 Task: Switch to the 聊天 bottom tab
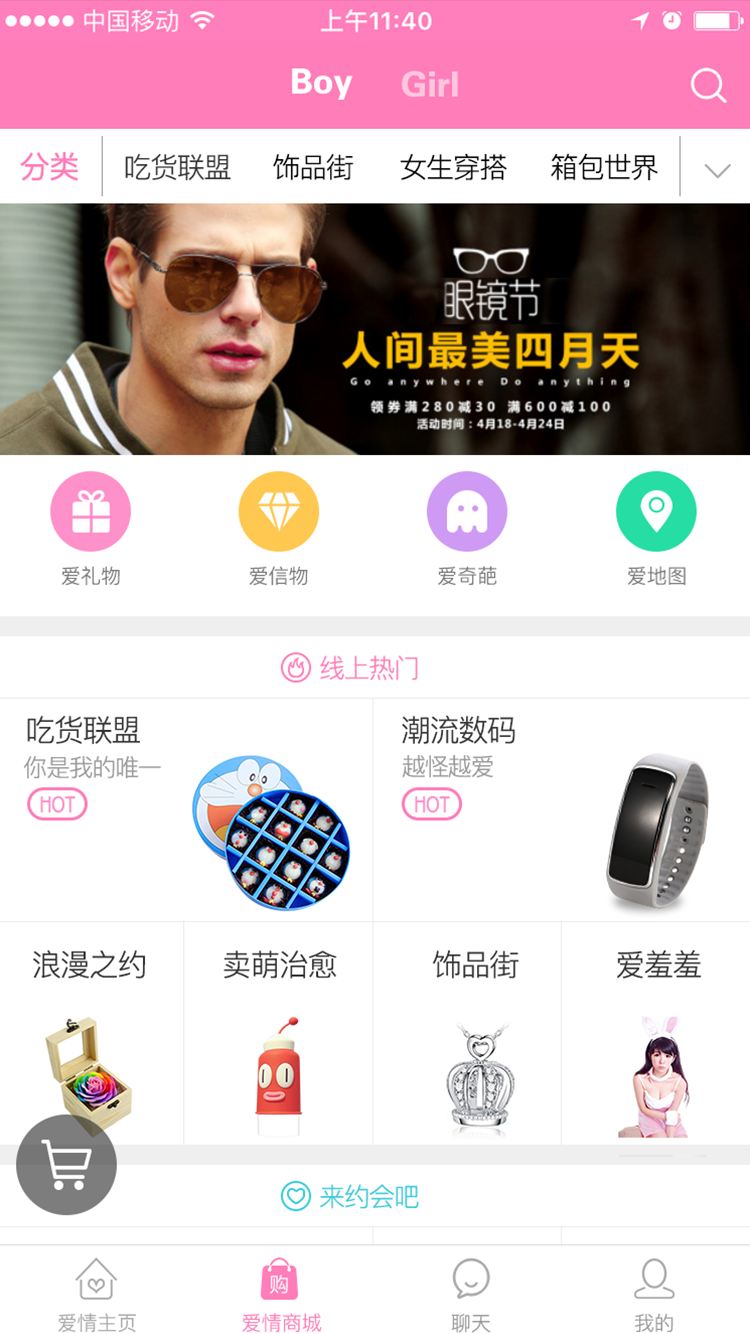[x=470, y=1294]
